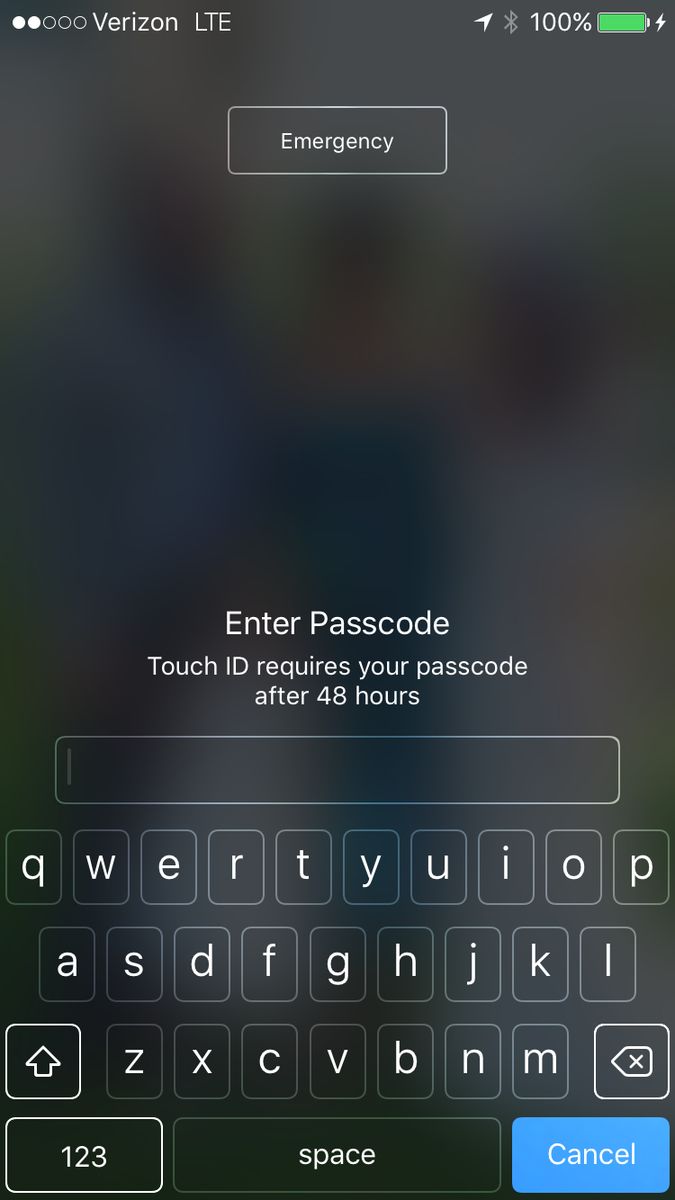This screenshot has height=1200, width=675.
Task: Hit the letter a key
Action: 67,964
